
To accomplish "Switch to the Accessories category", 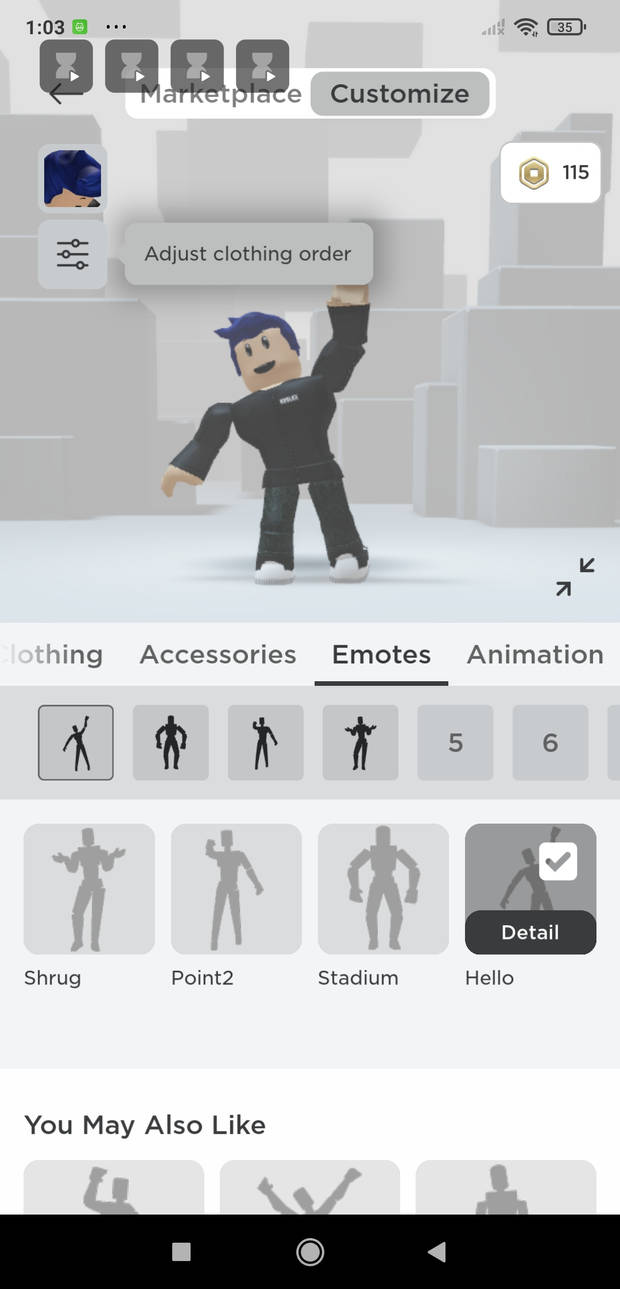I will pos(218,655).
